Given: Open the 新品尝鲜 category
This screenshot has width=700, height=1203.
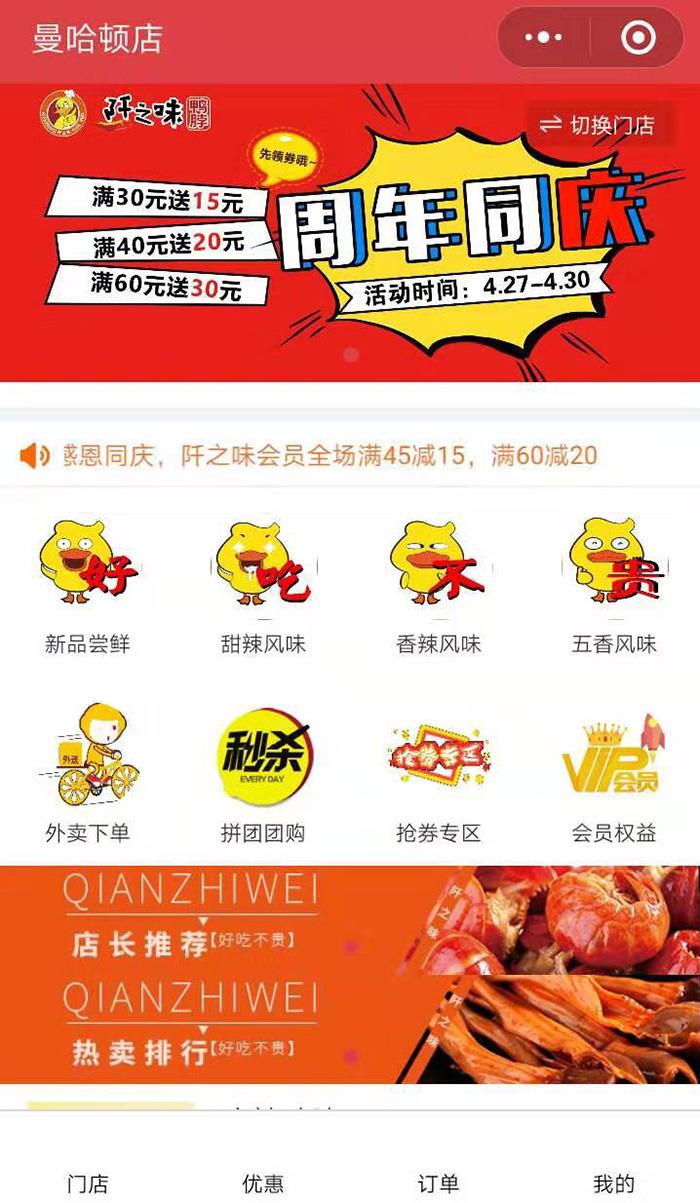Looking at the screenshot, I should pyautogui.click(x=88, y=587).
